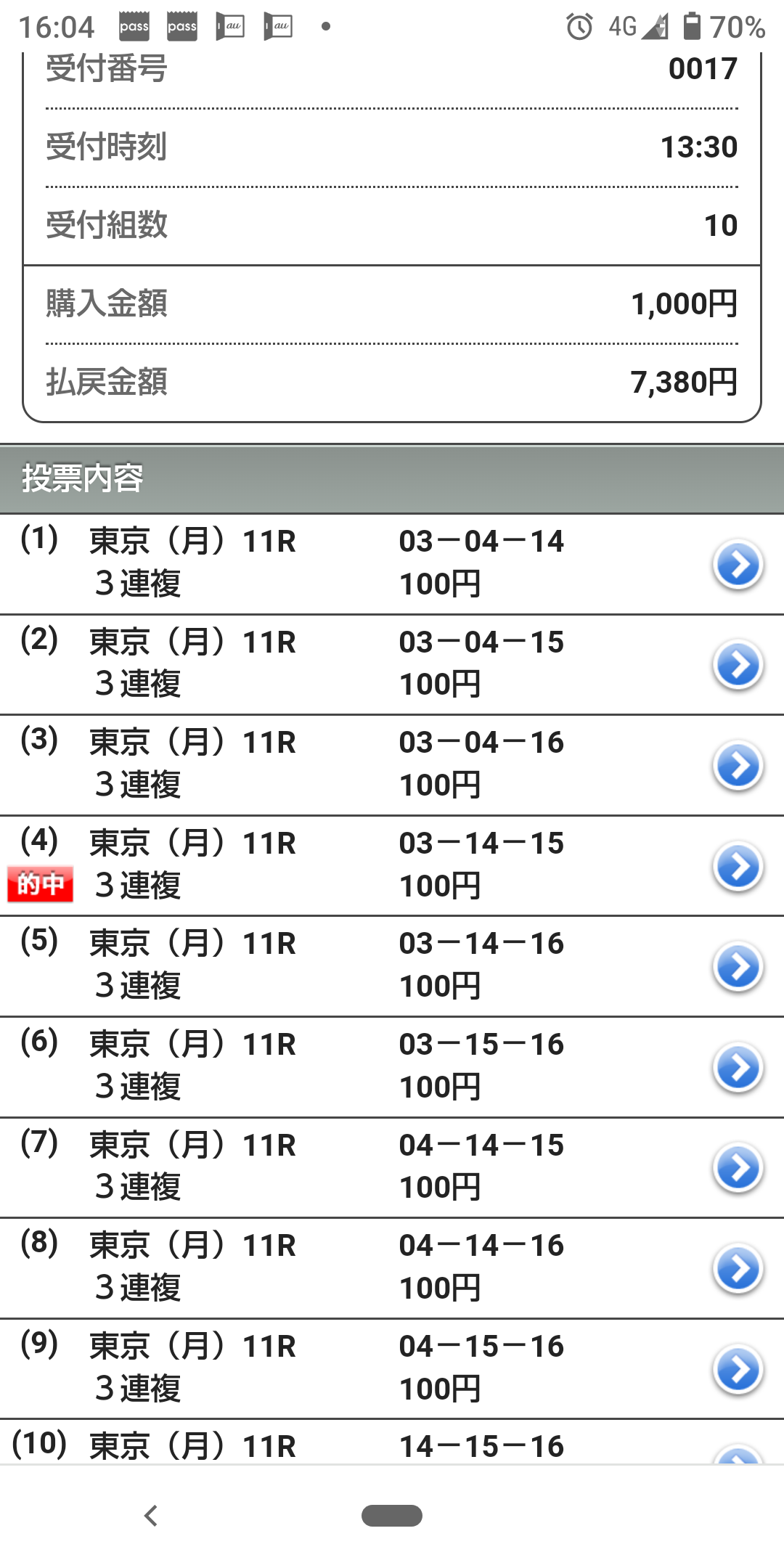Open details for bet 04-15-16

tap(738, 1370)
